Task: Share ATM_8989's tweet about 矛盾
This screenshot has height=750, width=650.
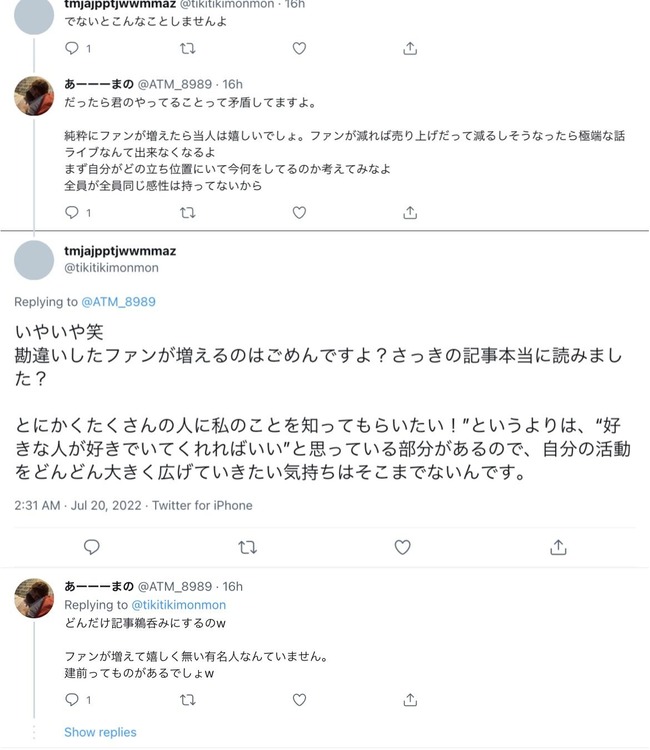Action: 410,212
